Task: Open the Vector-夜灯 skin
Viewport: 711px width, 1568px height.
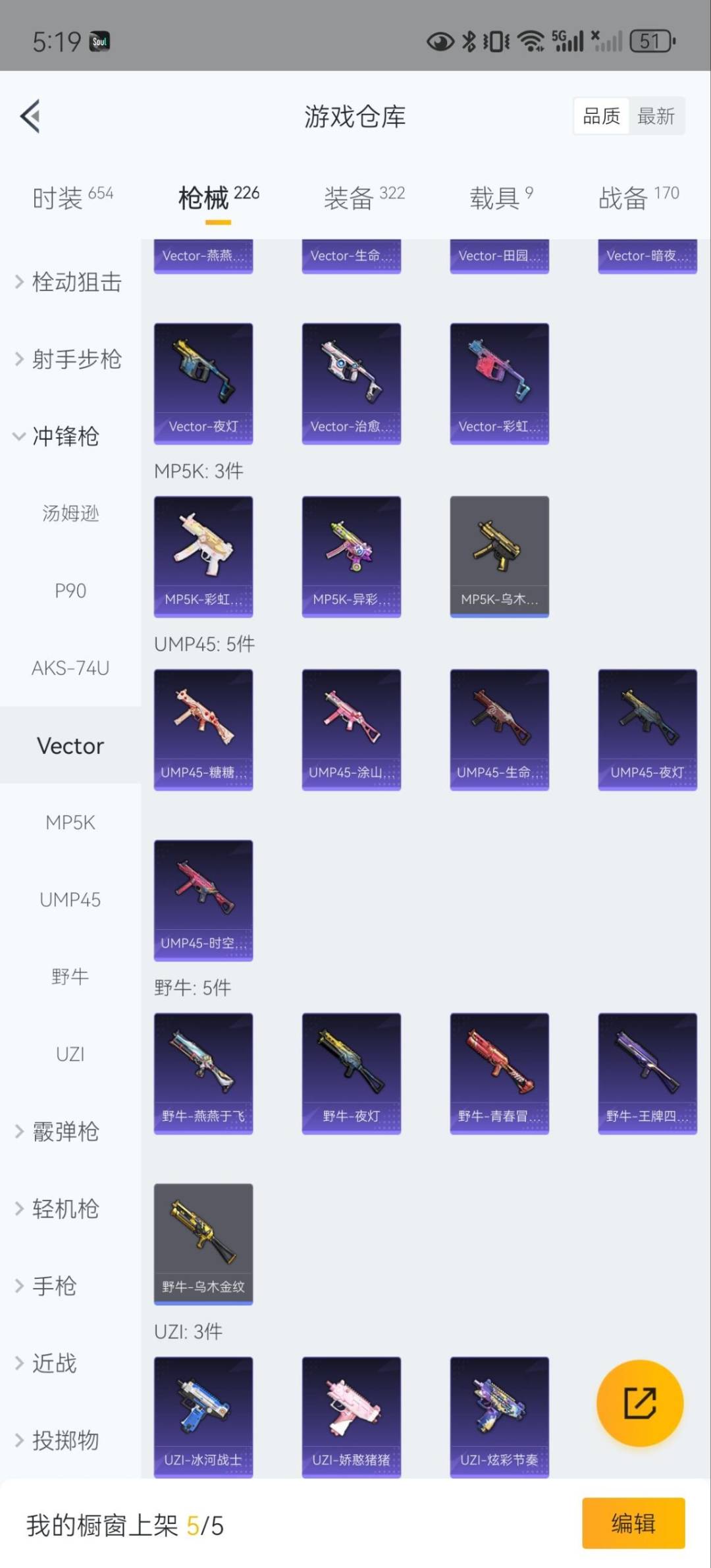Action: 203,383
